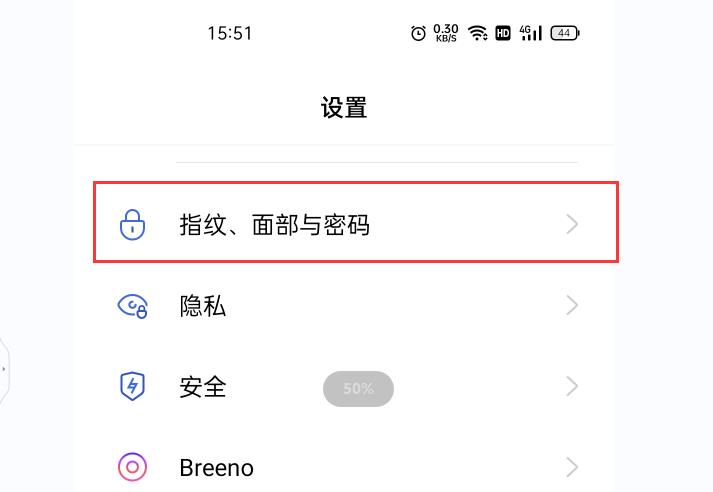Open the 安全 settings row
This screenshot has height=492, width=713.
[x=203, y=387]
